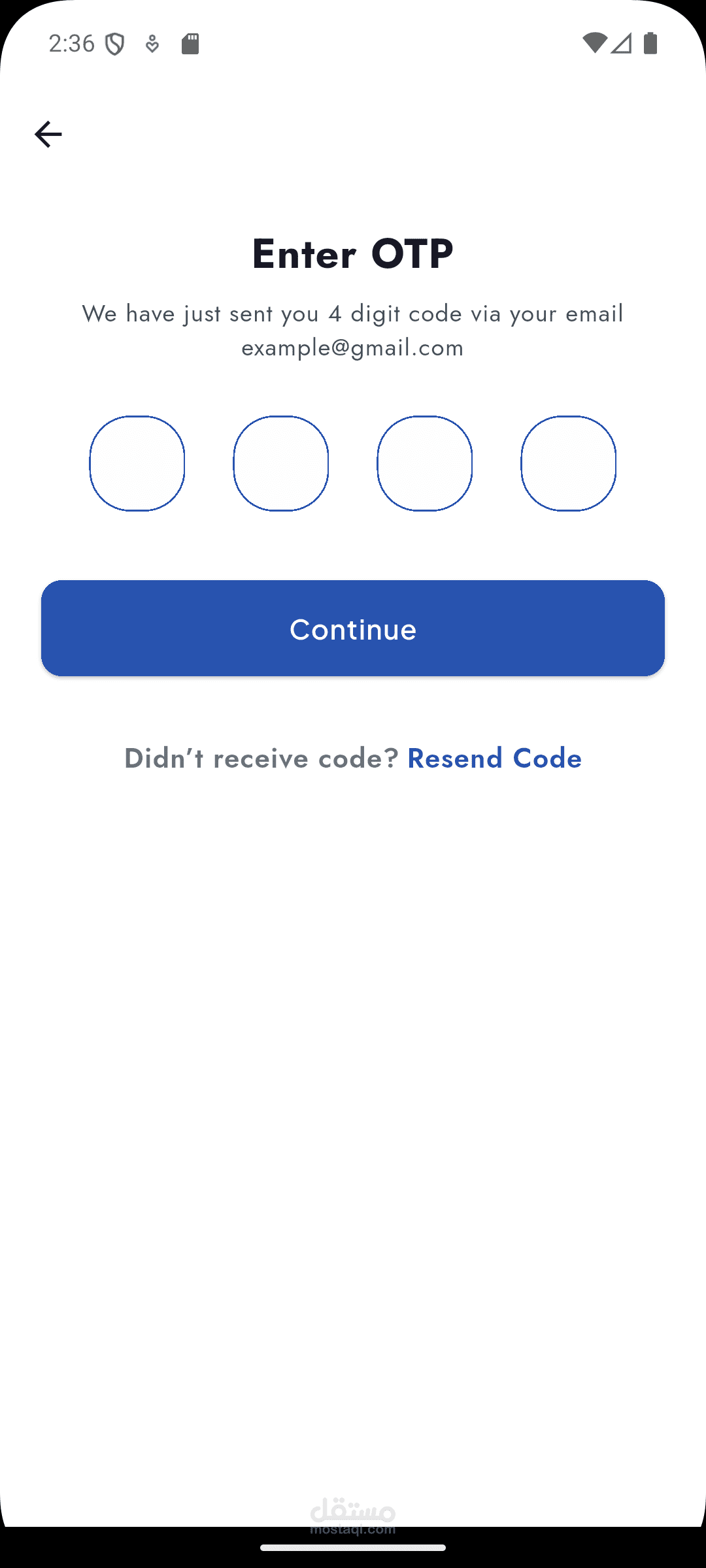Tap the third OTP digit box
706x1568 pixels.
(x=425, y=463)
